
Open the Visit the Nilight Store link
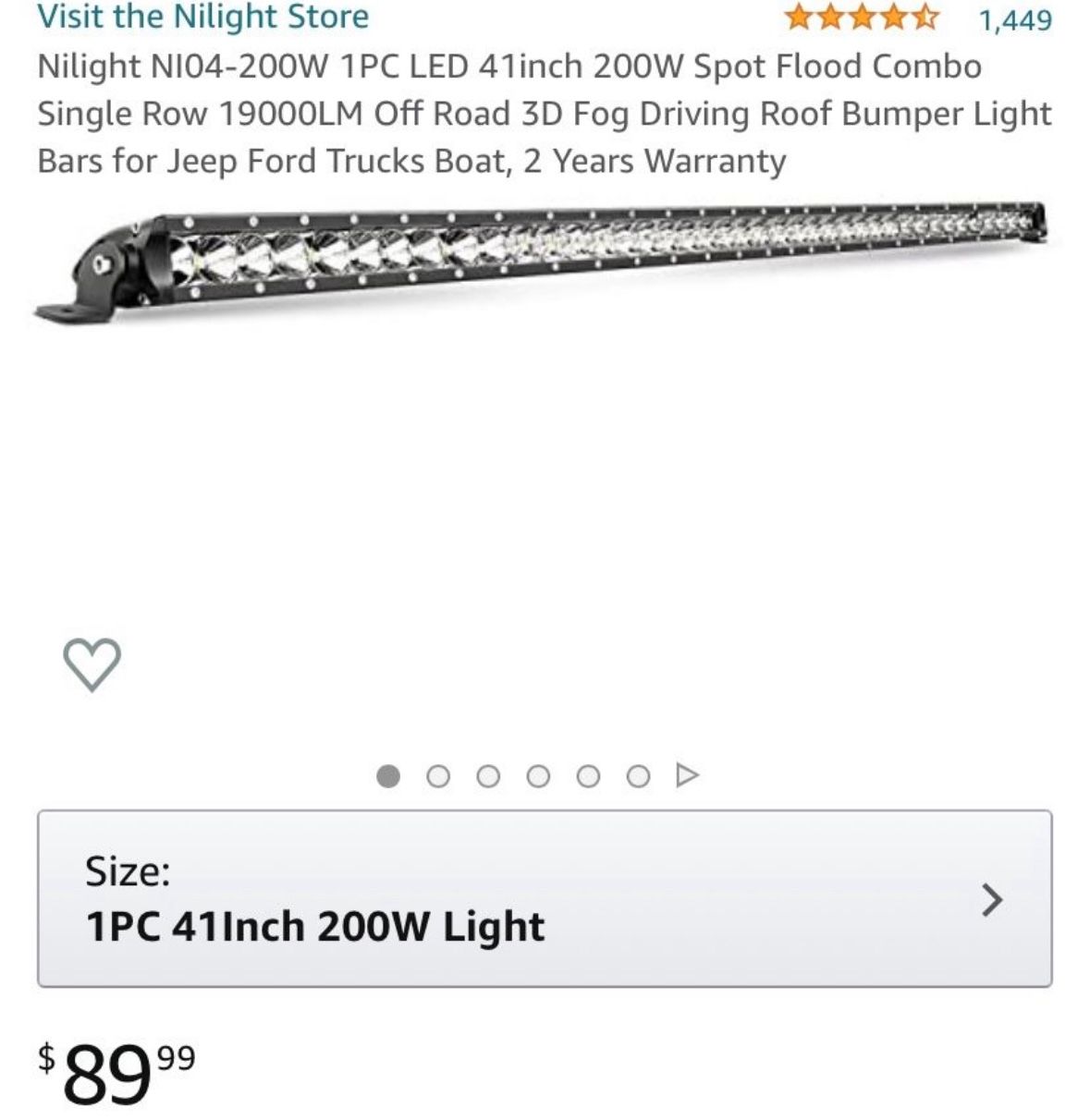202,17
